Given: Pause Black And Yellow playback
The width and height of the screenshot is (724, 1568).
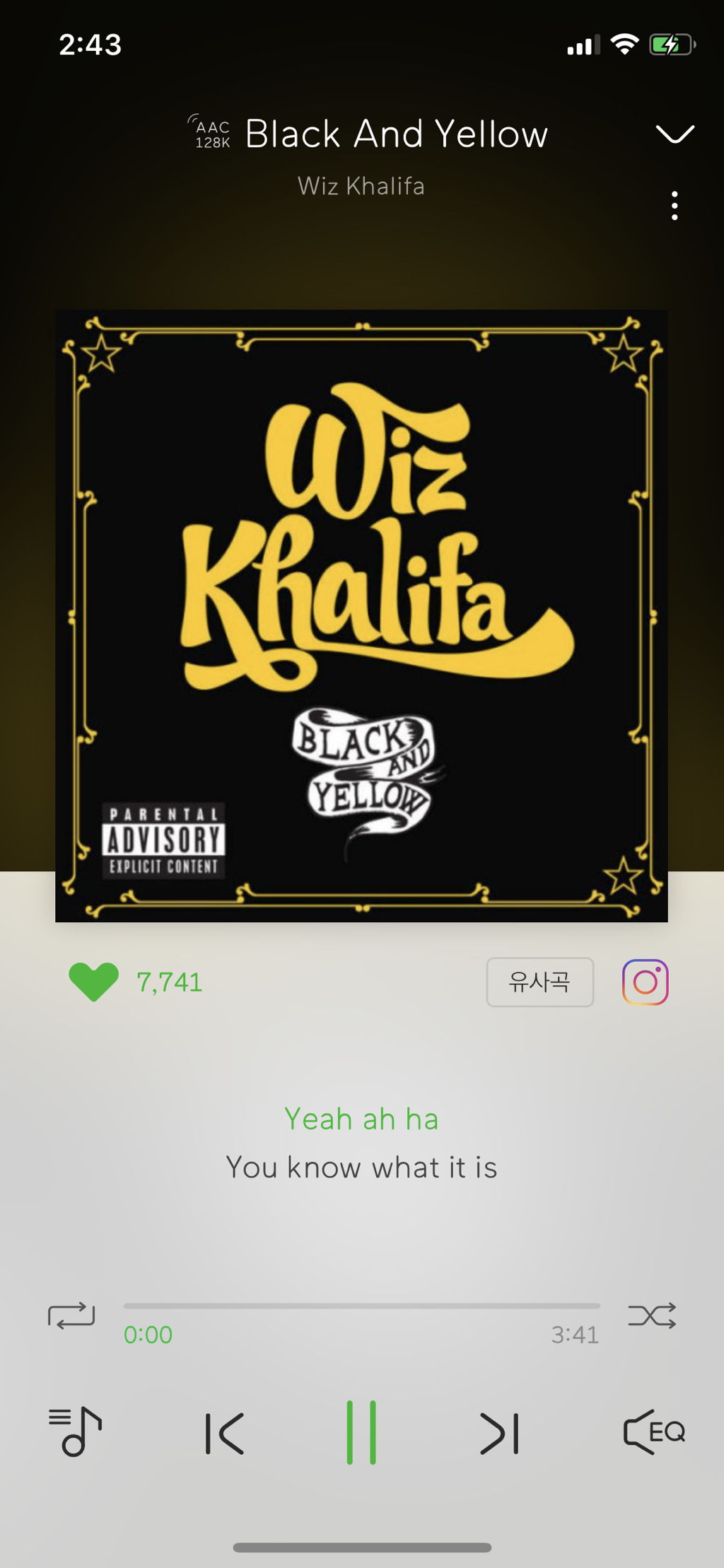Looking at the screenshot, I should (x=361, y=1432).
